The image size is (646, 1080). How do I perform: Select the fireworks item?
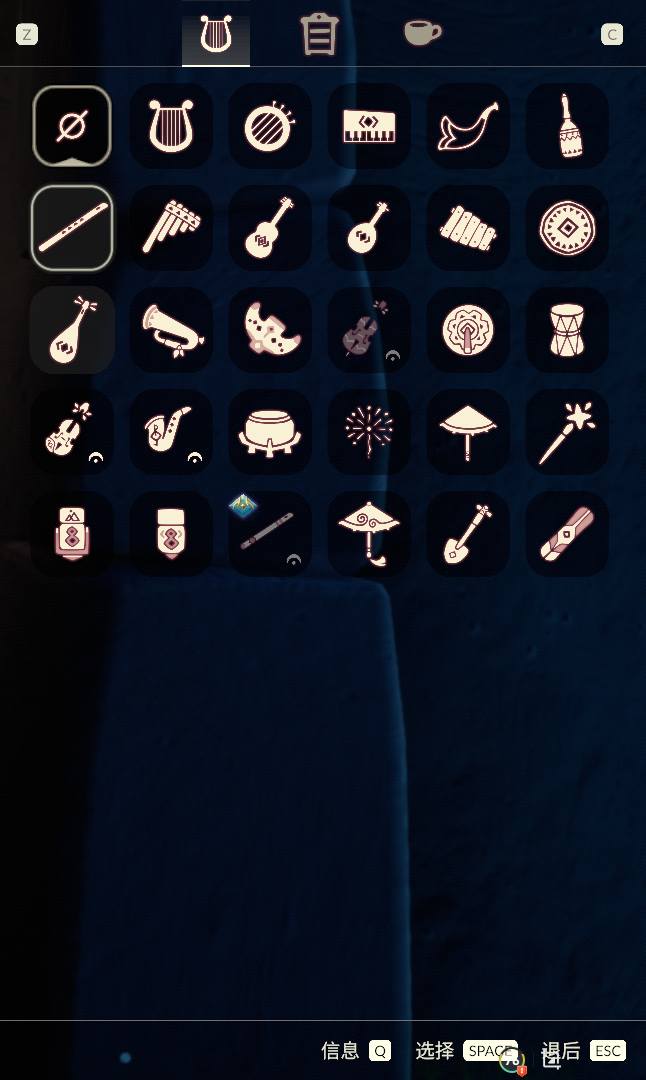tap(369, 432)
